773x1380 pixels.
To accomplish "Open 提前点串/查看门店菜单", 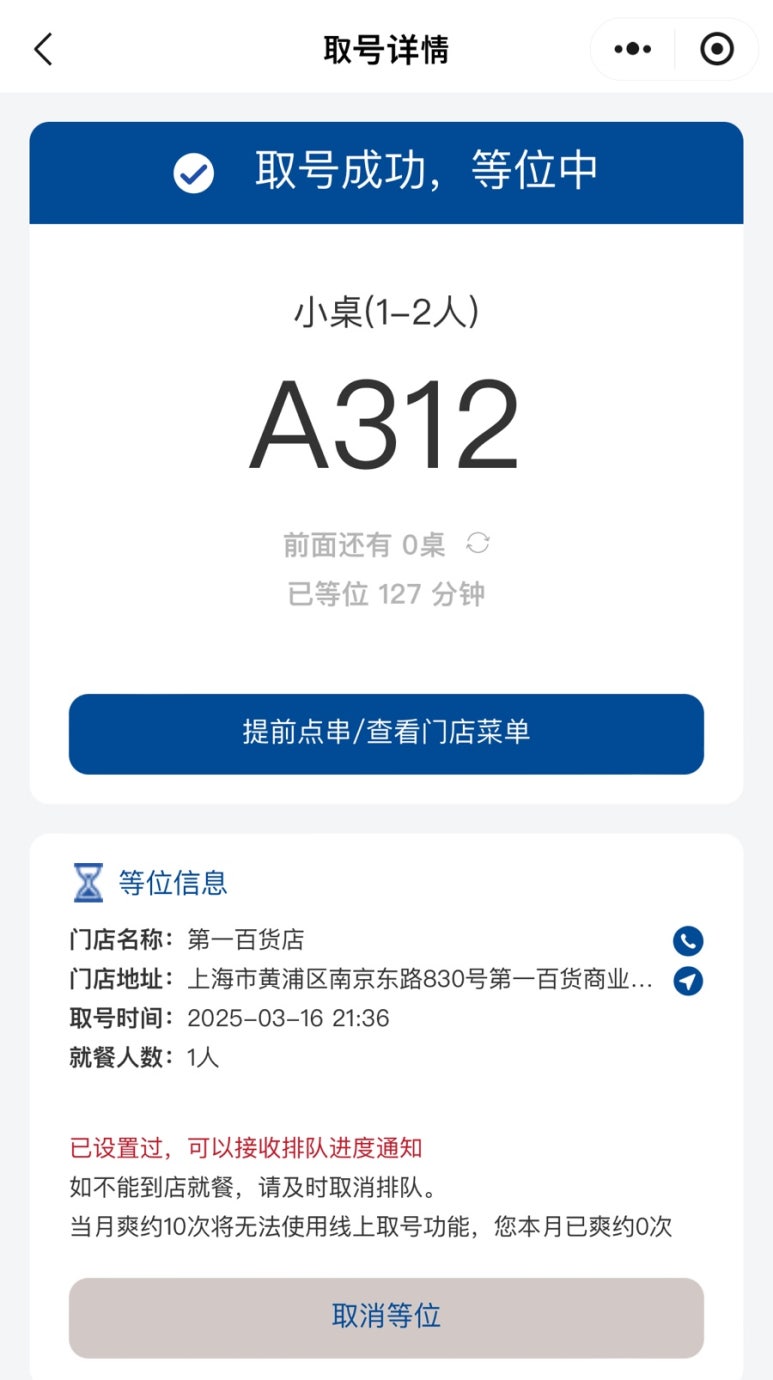I will pos(386,733).
